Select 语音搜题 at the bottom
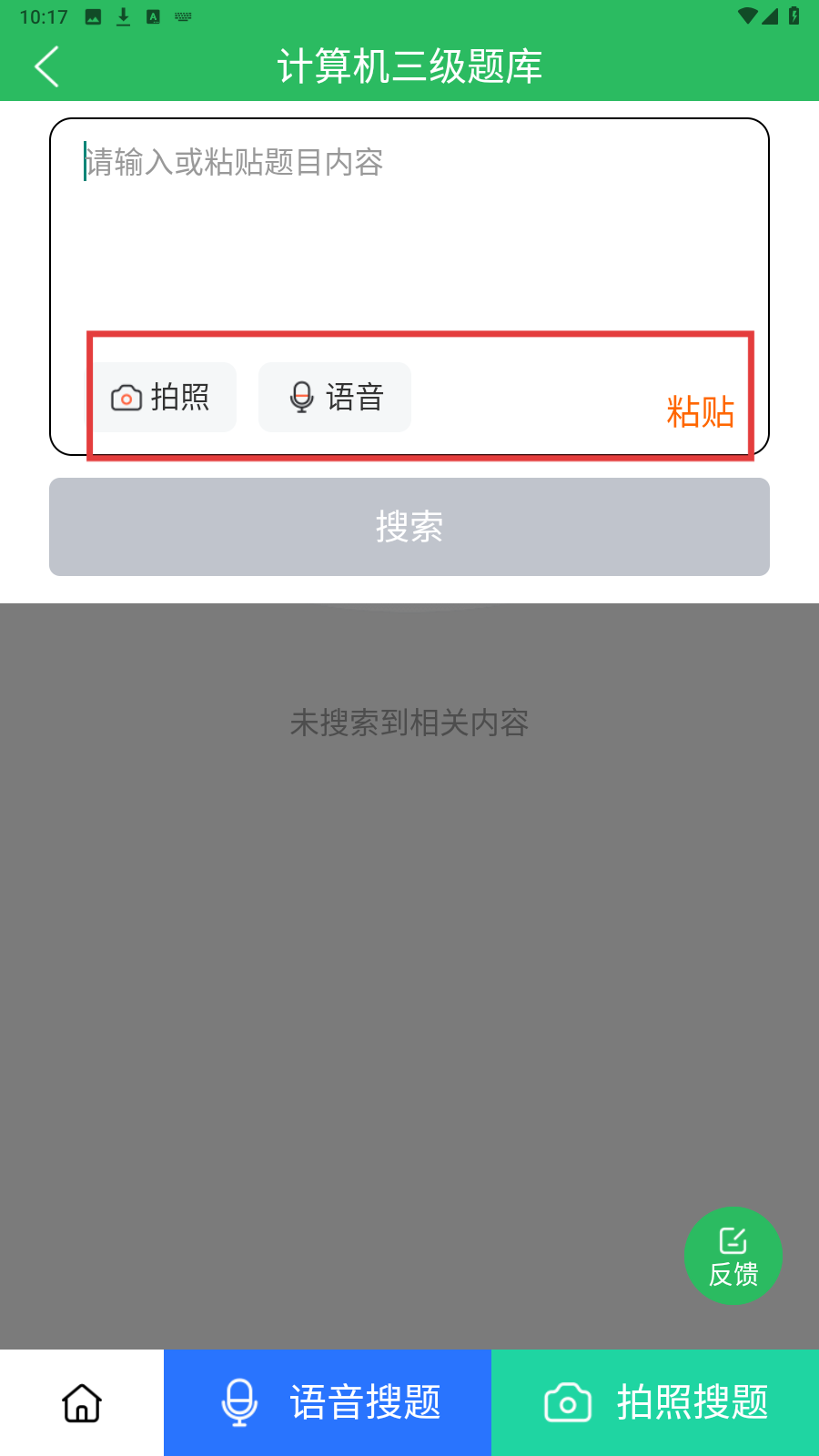The height and width of the screenshot is (1456, 819). 328,1402
